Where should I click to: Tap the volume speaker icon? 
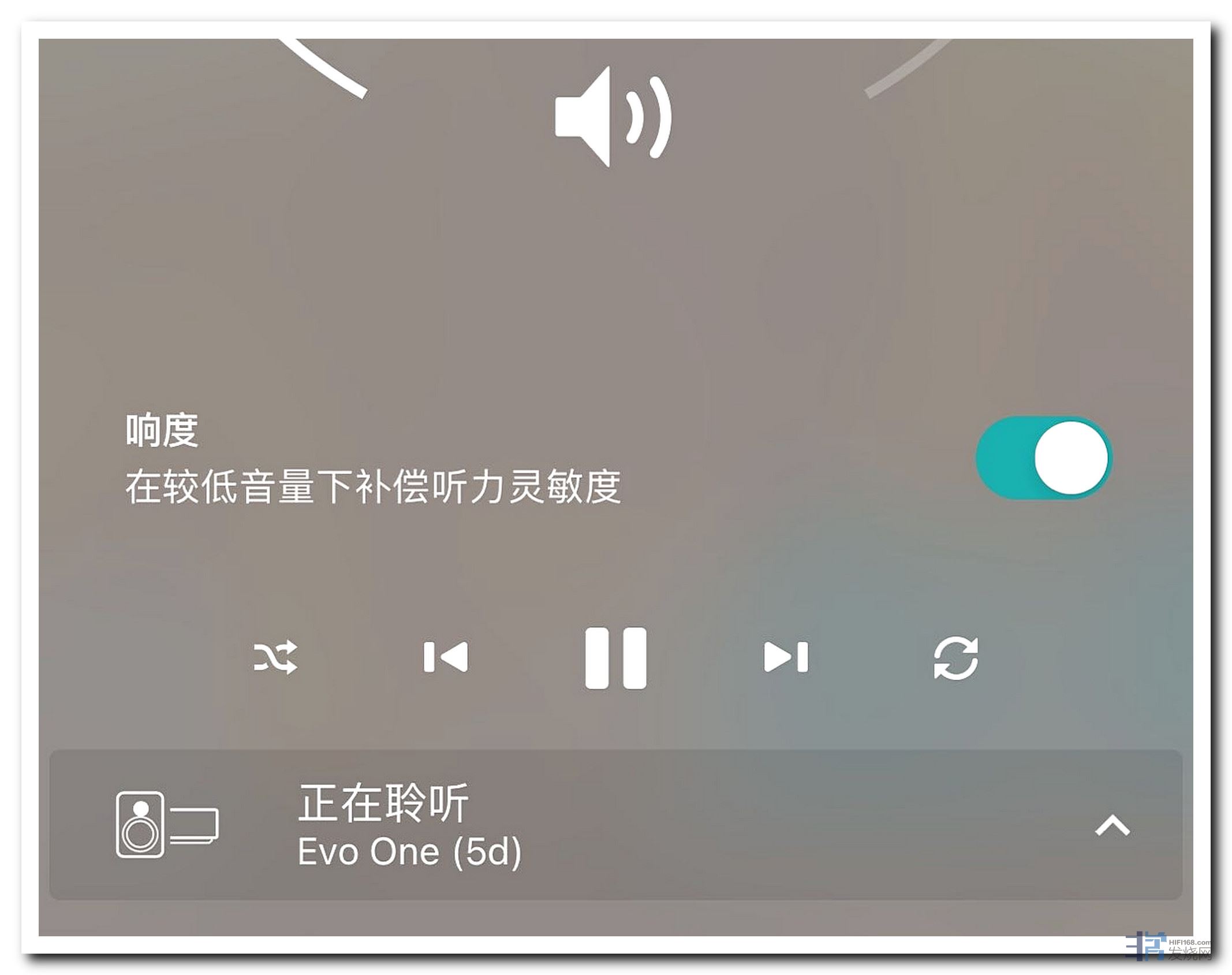coord(613,117)
